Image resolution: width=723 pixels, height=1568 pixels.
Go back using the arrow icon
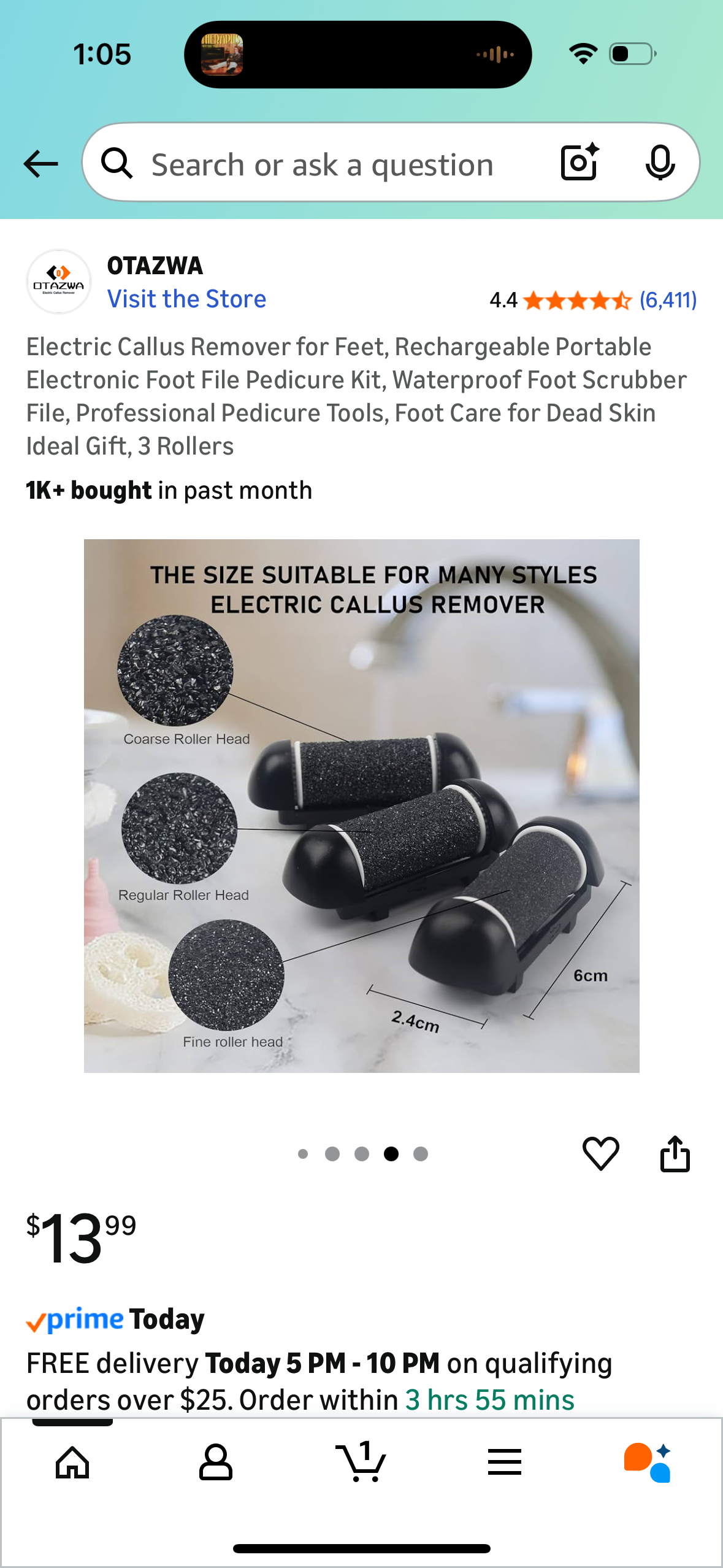[40, 164]
